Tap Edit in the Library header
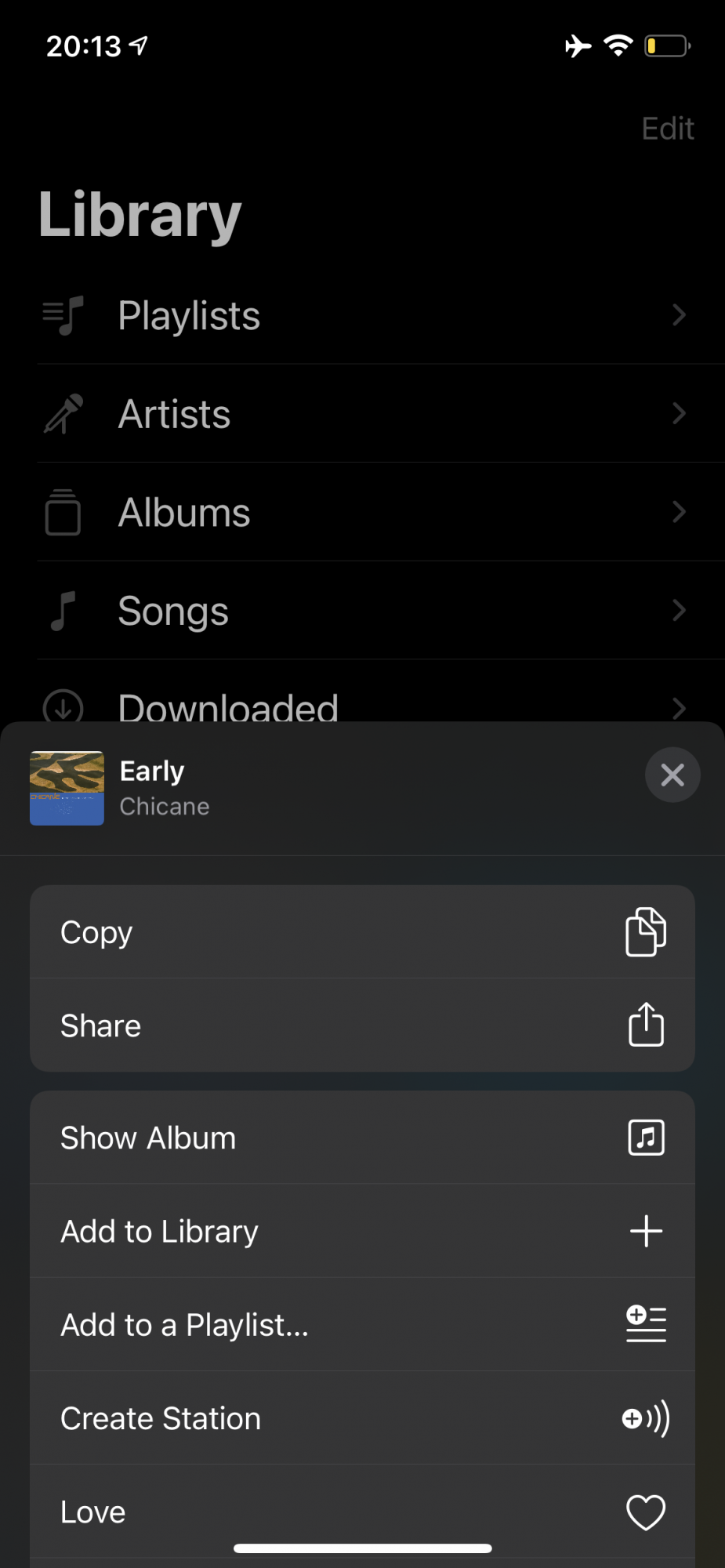Screen dimensions: 725x1568 pos(667,129)
